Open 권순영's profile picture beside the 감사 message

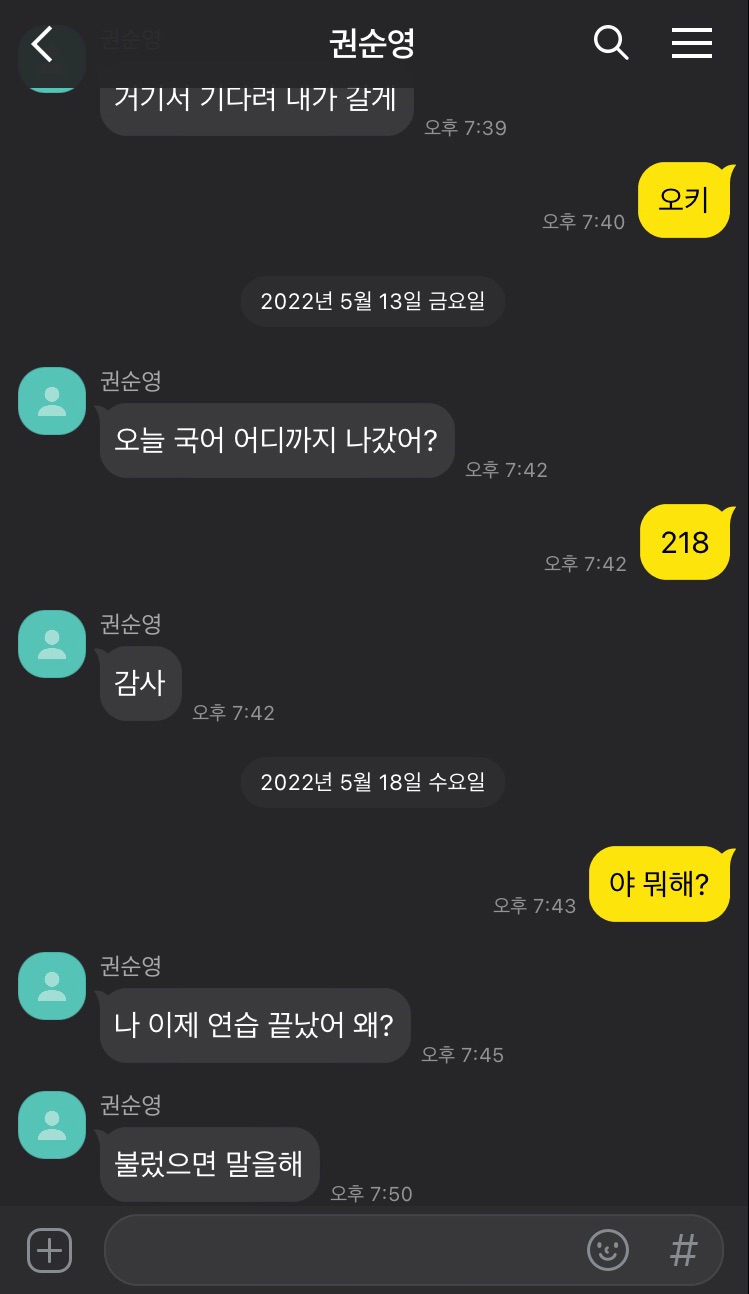pos(52,644)
